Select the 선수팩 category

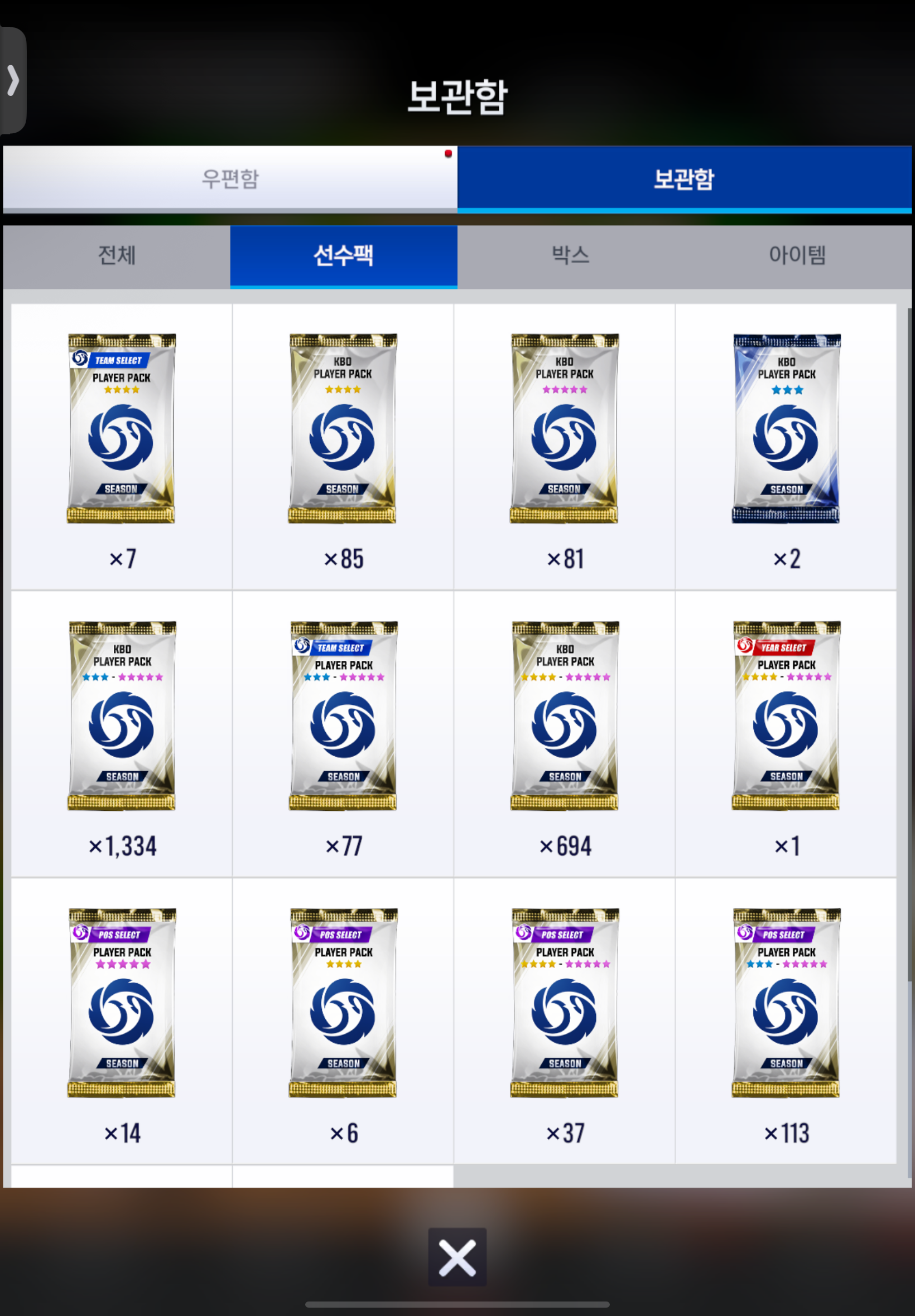(344, 255)
